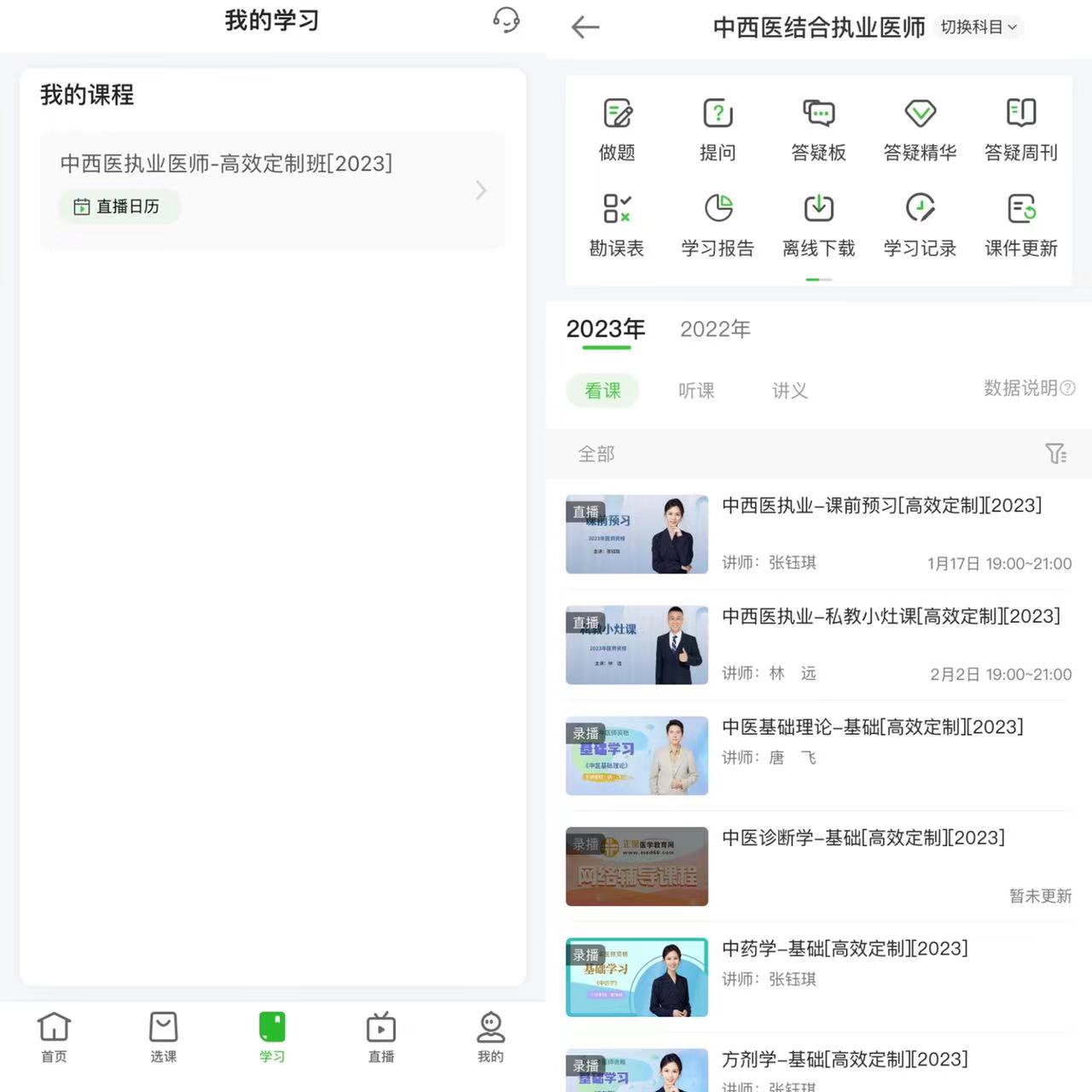This screenshot has height=1092, width=1092.
Task: Open the course list filter icon
Action: (x=1055, y=453)
